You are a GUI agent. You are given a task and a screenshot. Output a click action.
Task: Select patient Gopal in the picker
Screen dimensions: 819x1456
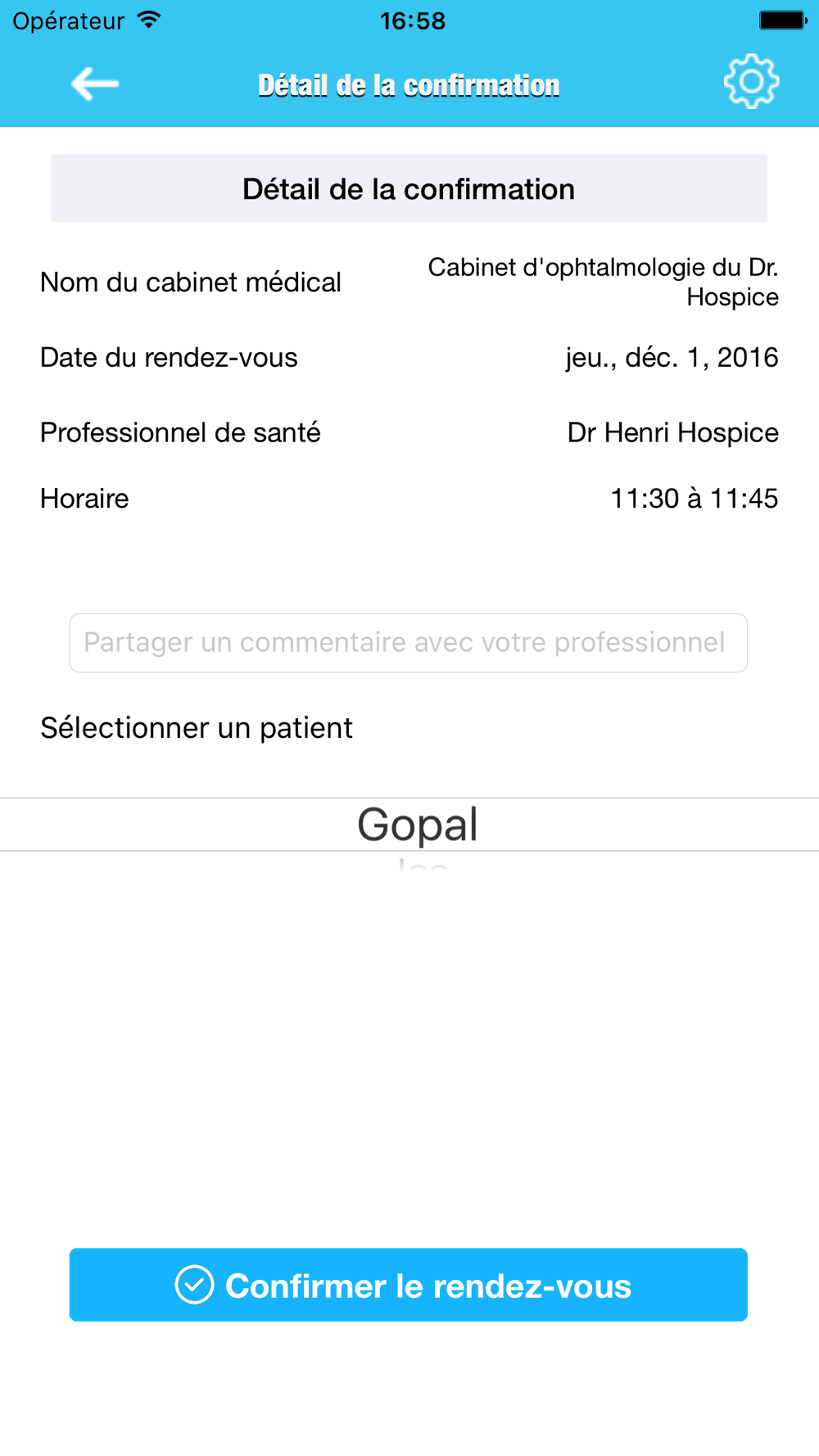pos(417,824)
